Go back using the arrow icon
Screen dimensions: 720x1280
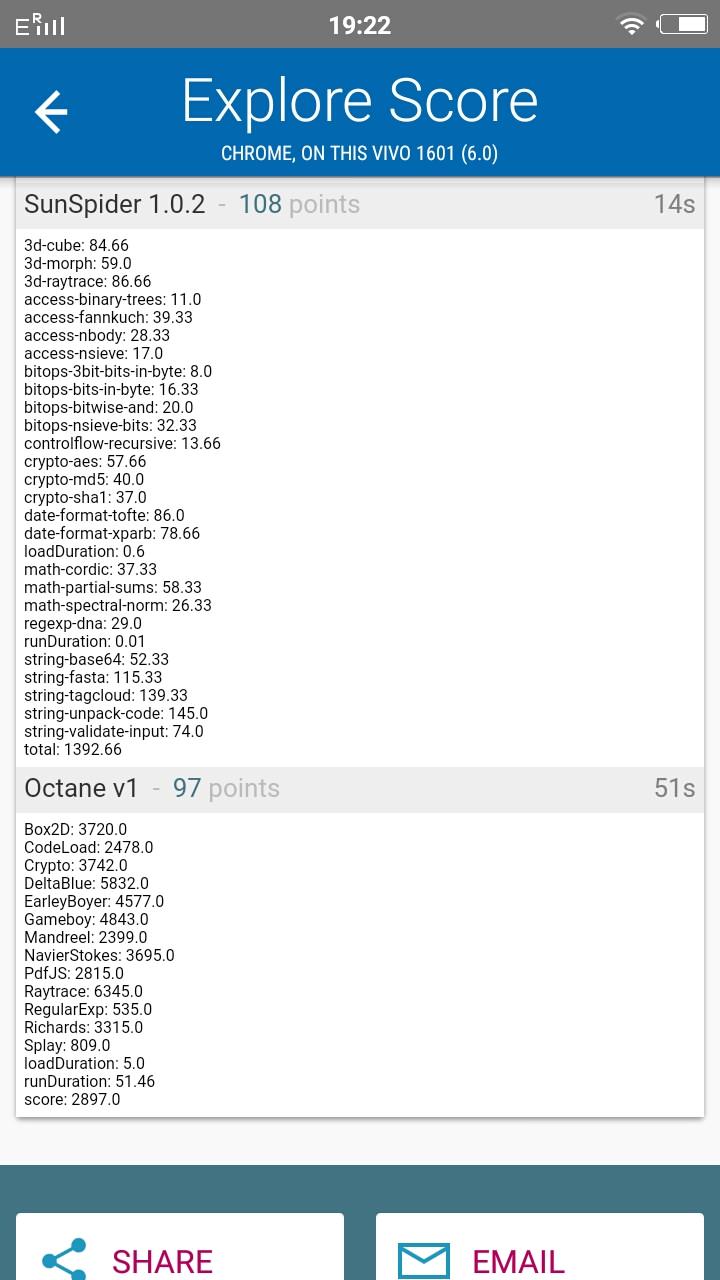(x=51, y=112)
